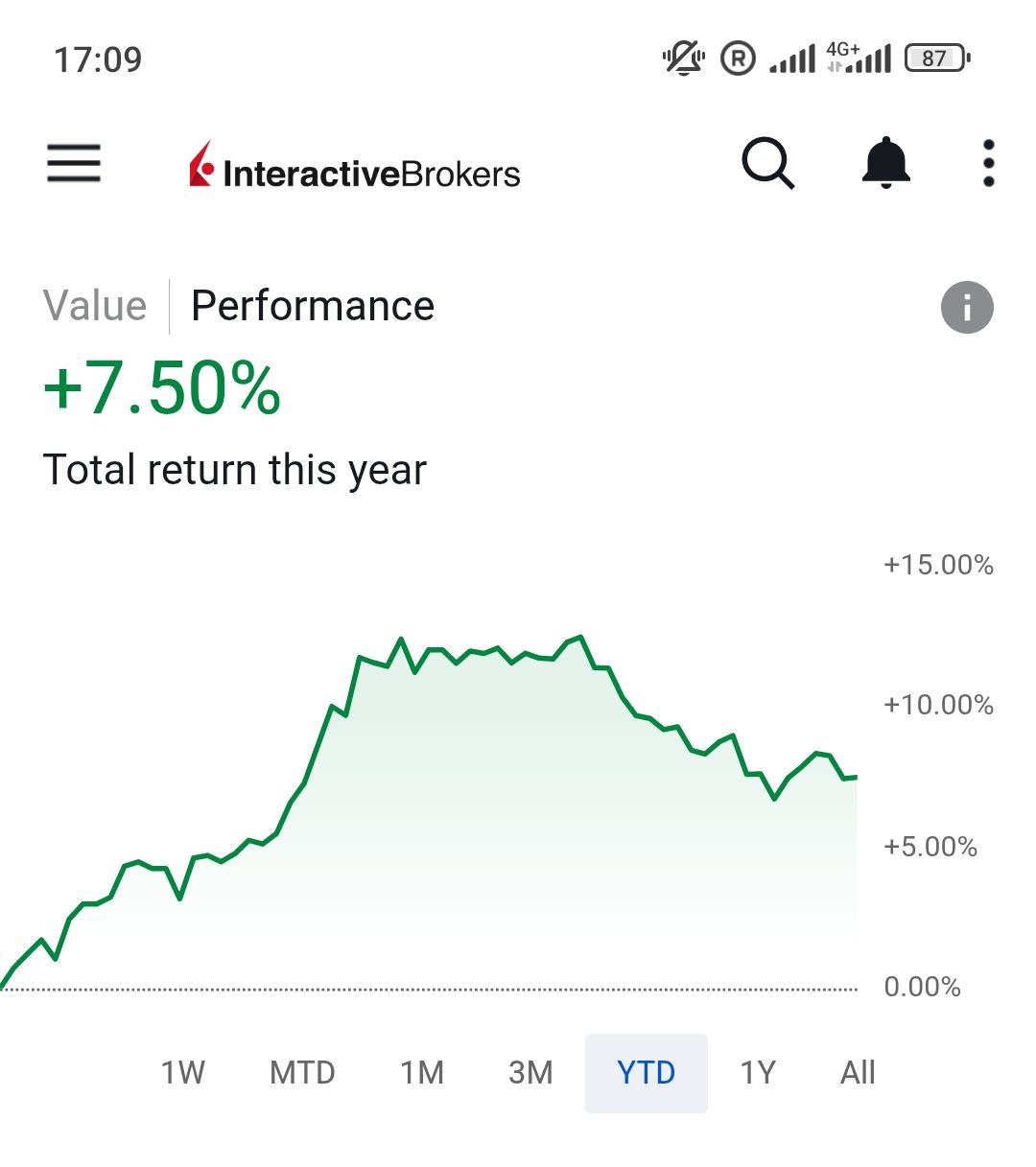Open the three-dot overflow menu
1036x1167 pixels.
989,164
